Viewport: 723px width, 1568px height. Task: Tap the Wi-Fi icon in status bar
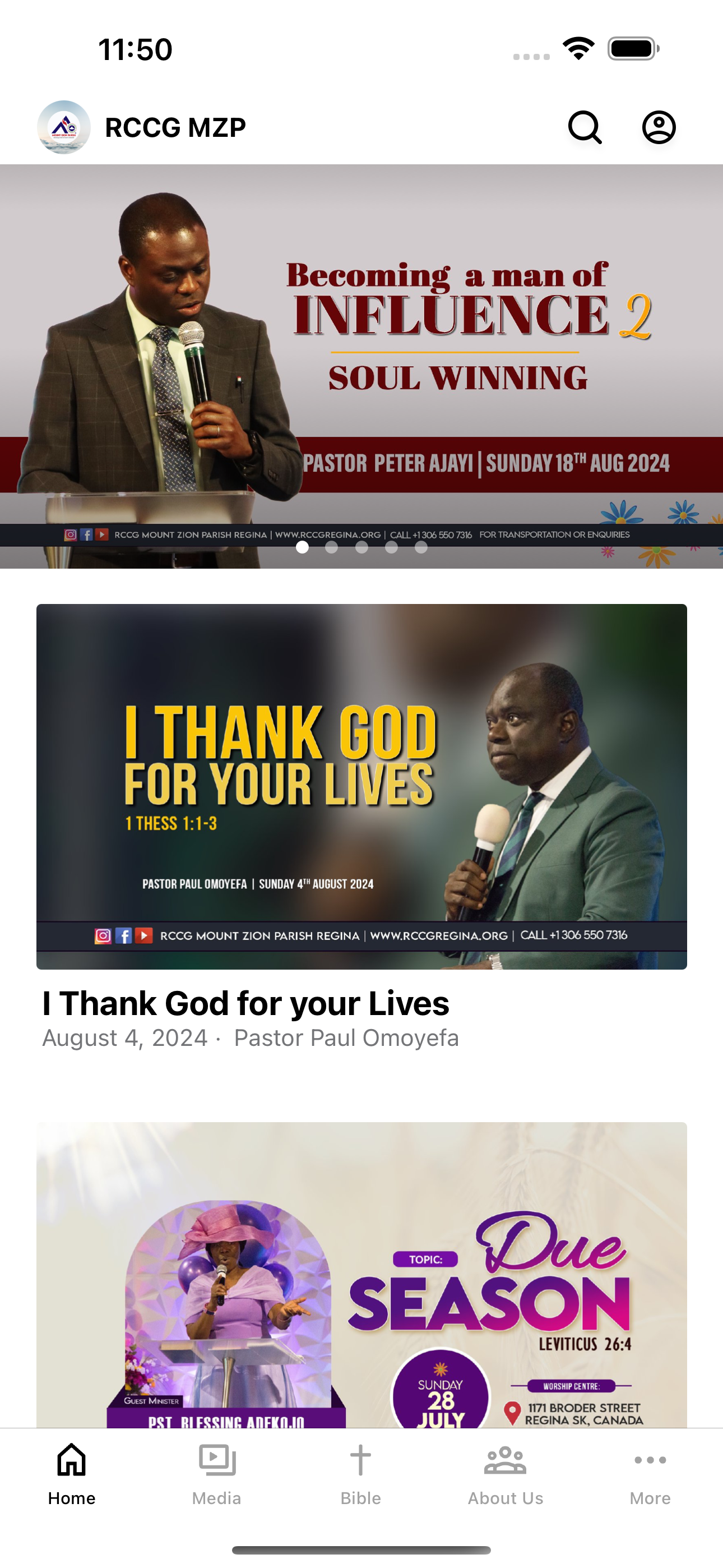579,48
